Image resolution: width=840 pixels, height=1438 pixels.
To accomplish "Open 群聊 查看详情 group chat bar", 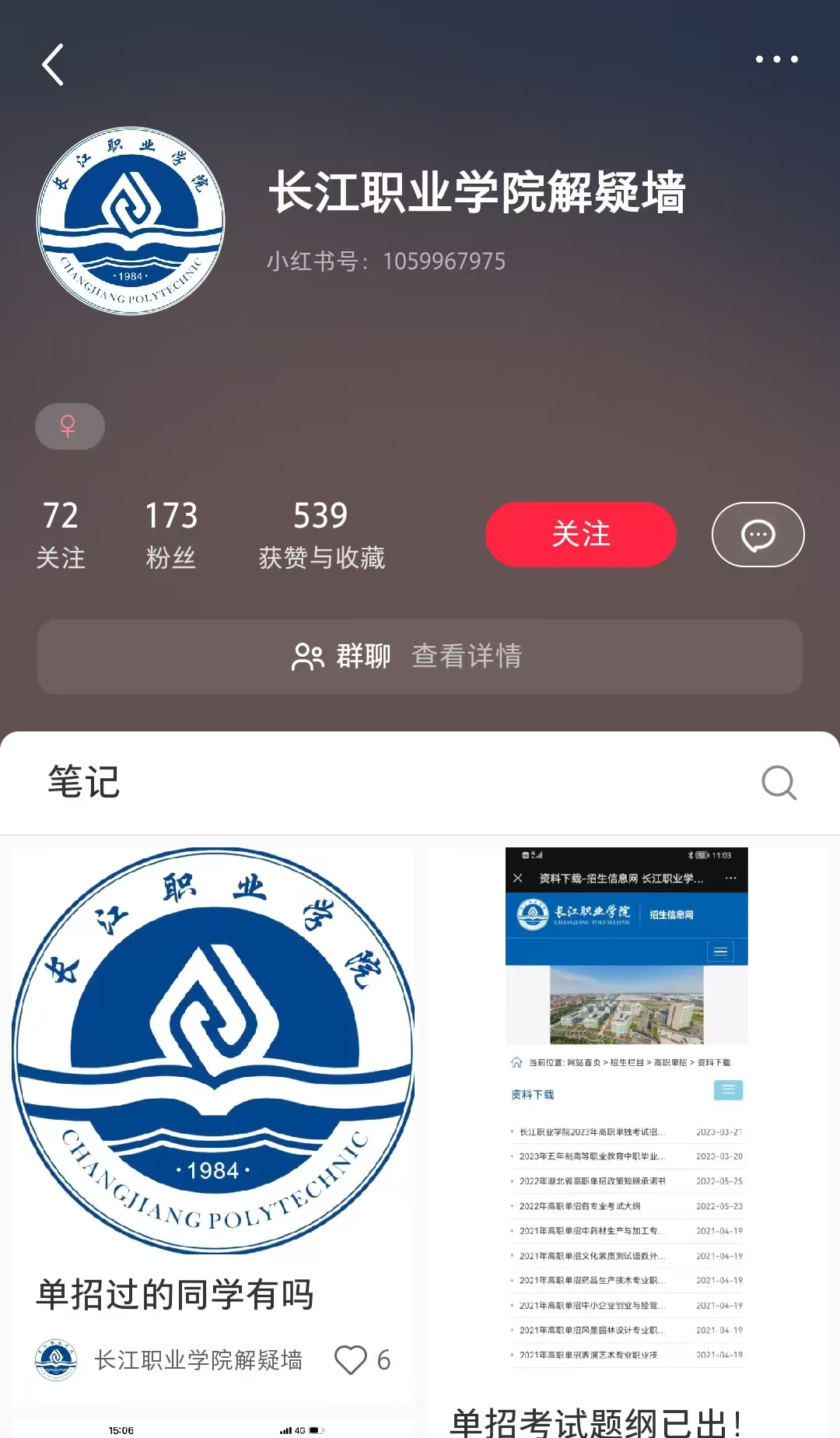I will 420,656.
